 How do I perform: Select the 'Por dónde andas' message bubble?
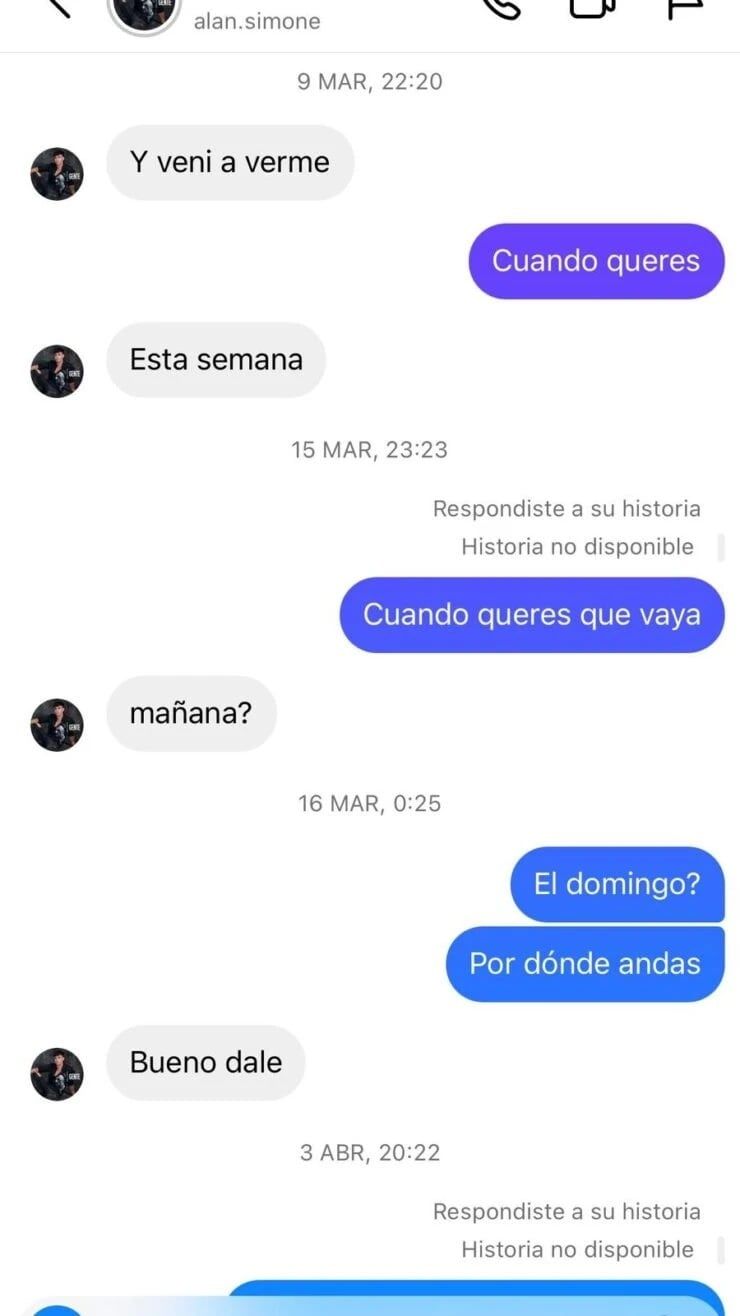[x=584, y=963]
